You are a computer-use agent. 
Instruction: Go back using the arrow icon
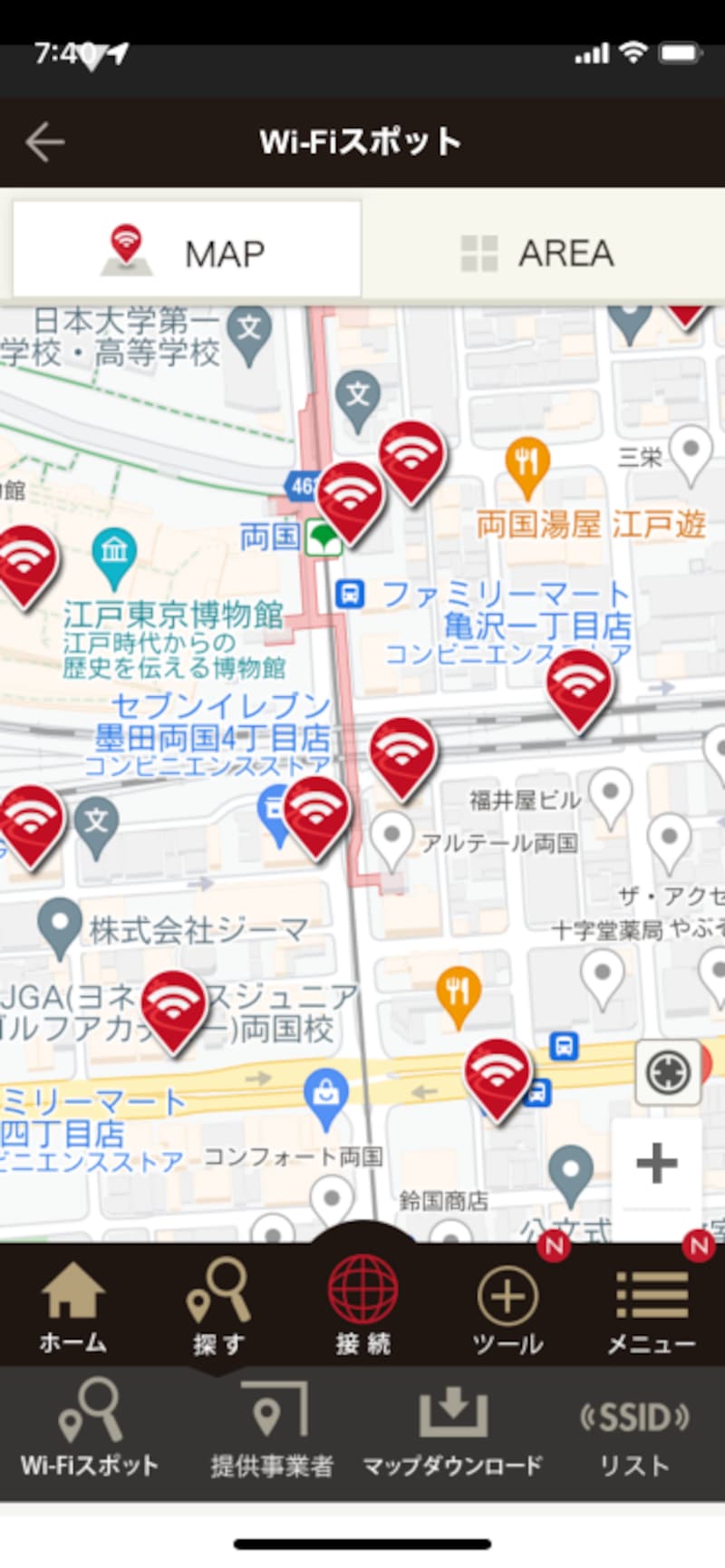tap(43, 142)
